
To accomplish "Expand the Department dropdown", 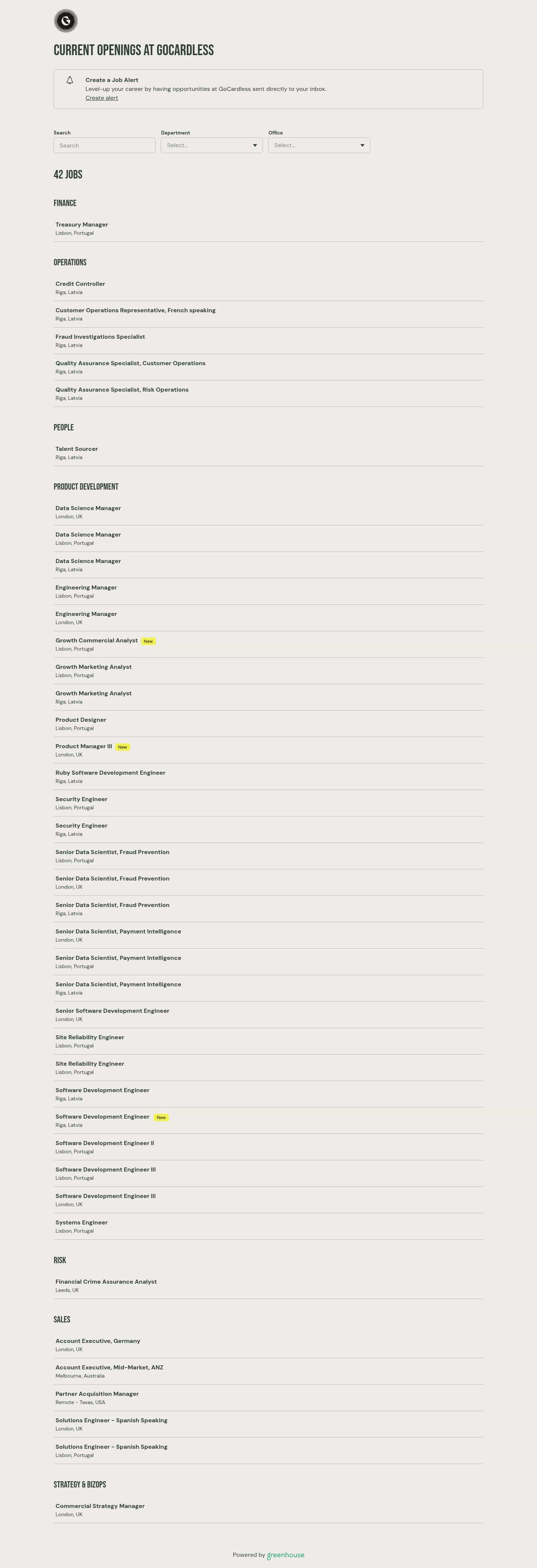I will [211, 145].
